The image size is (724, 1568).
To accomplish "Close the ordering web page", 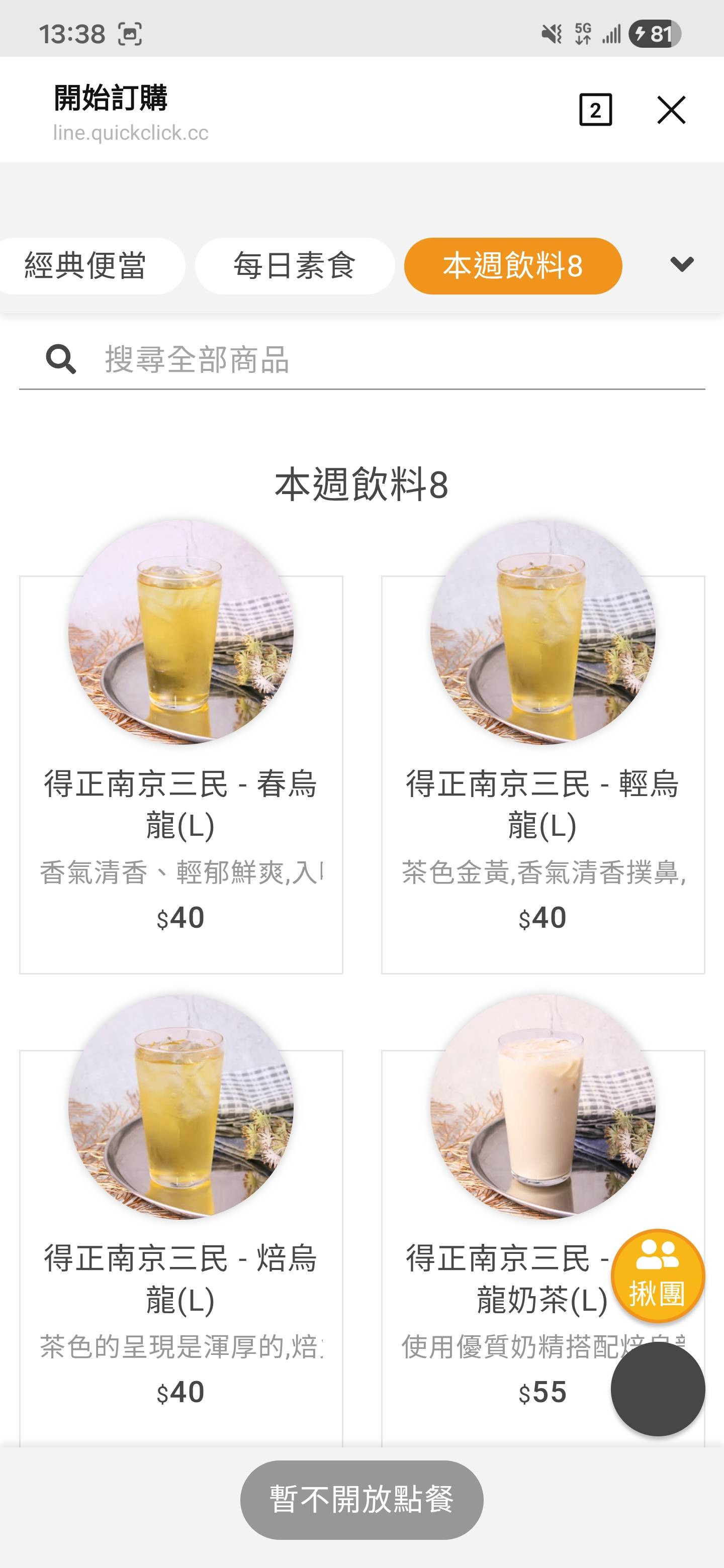I will tap(671, 110).
